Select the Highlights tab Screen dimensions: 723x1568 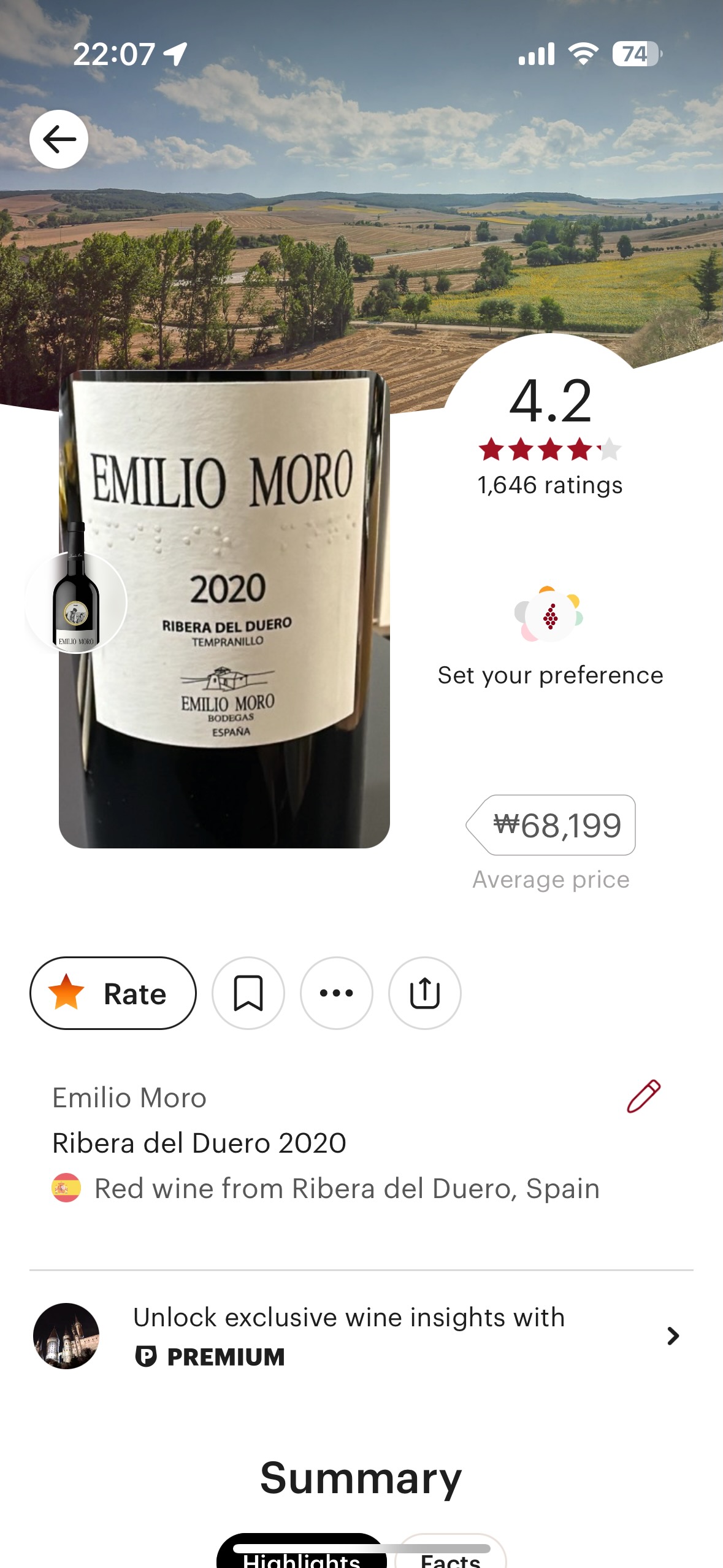tap(301, 1557)
